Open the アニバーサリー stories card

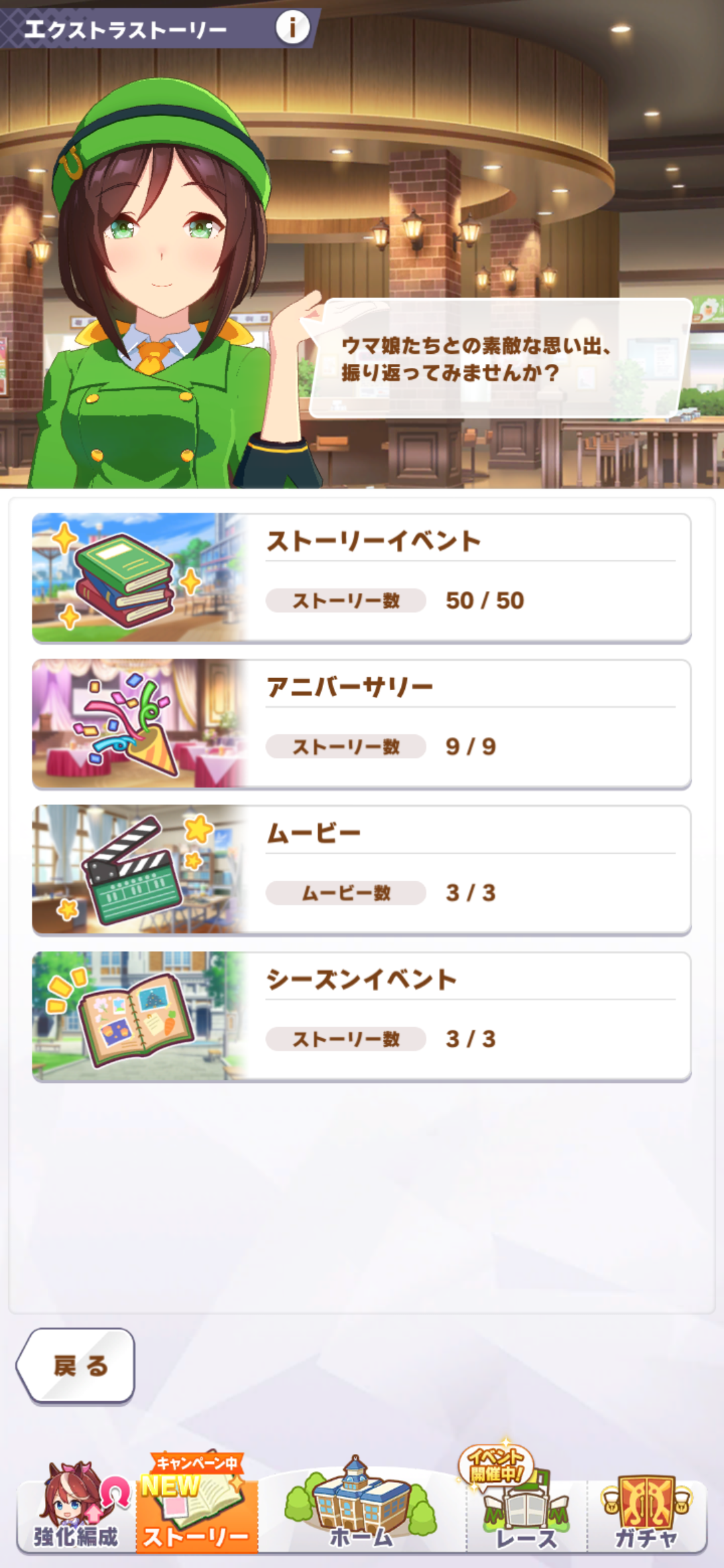[x=362, y=724]
